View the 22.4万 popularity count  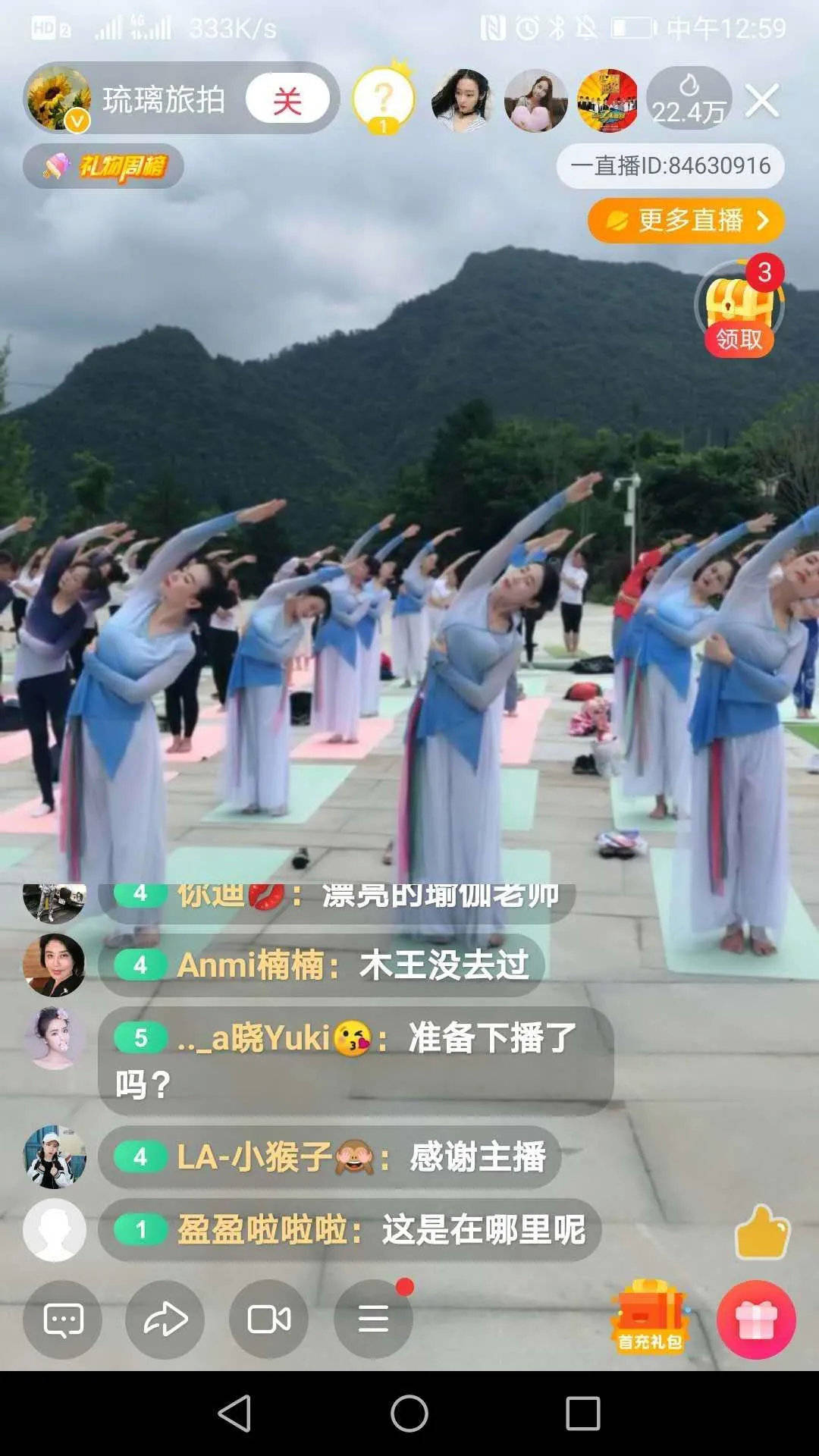(x=689, y=99)
